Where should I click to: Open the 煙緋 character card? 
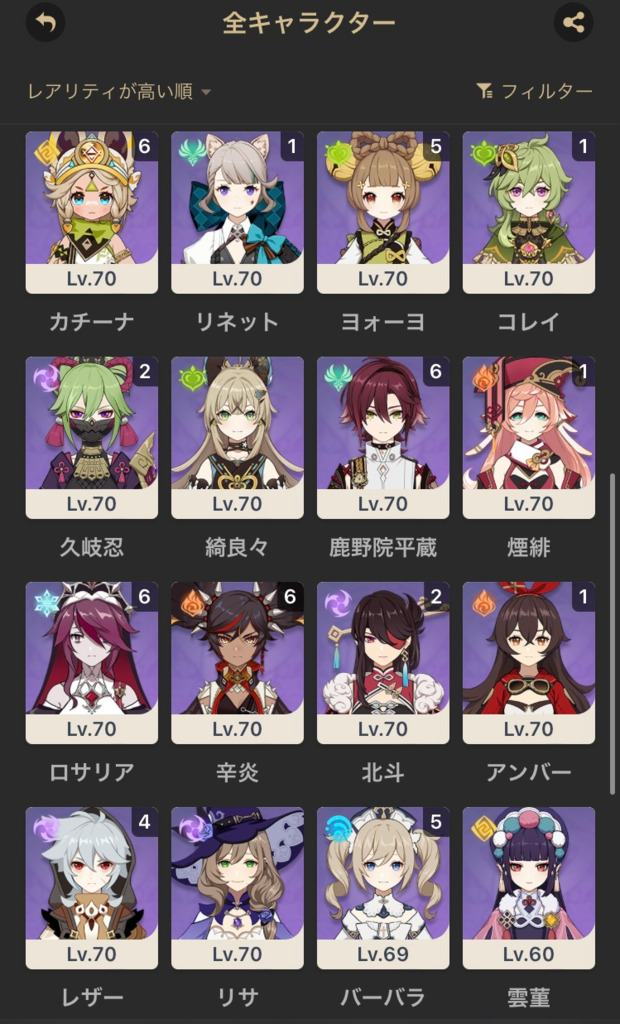[x=529, y=438]
